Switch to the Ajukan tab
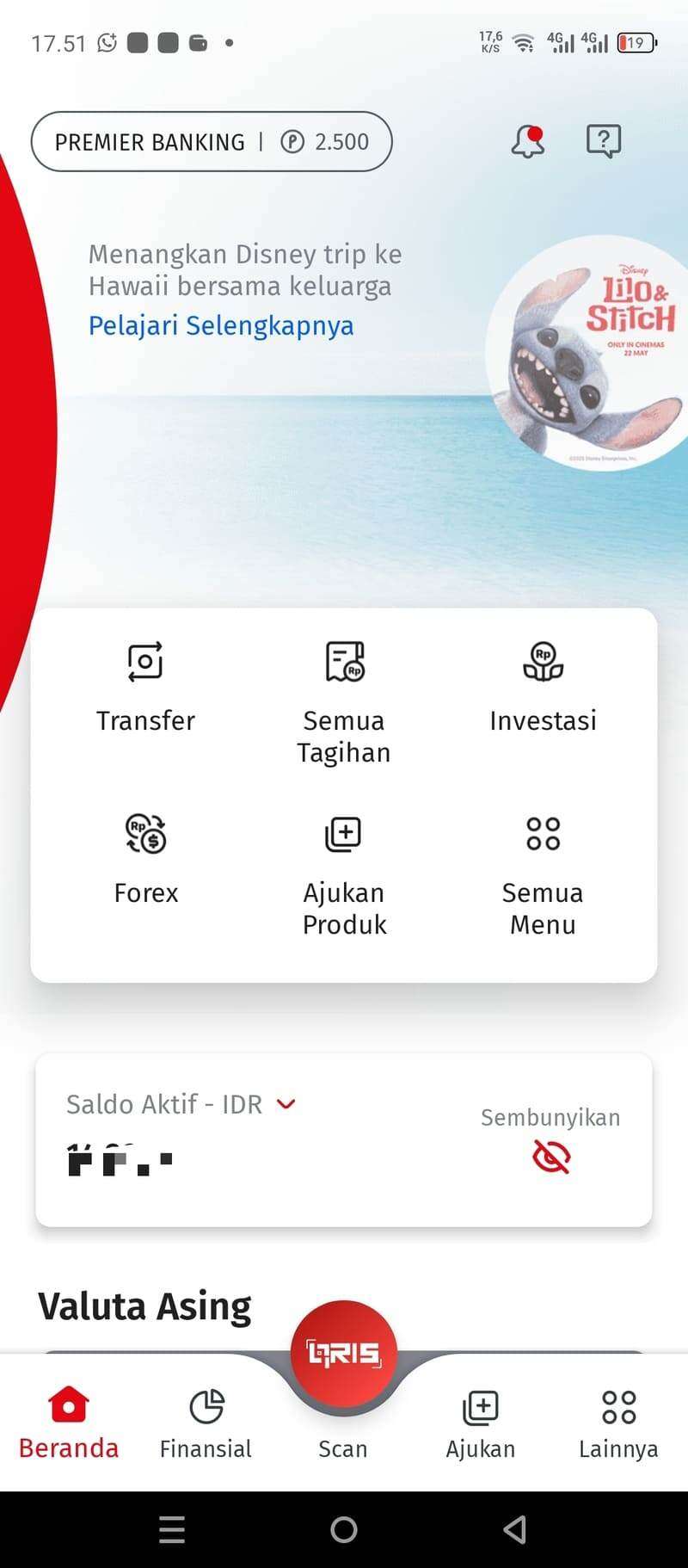Screen dimensions: 688x1568 pyautogui.click(x=481, y=1424)
